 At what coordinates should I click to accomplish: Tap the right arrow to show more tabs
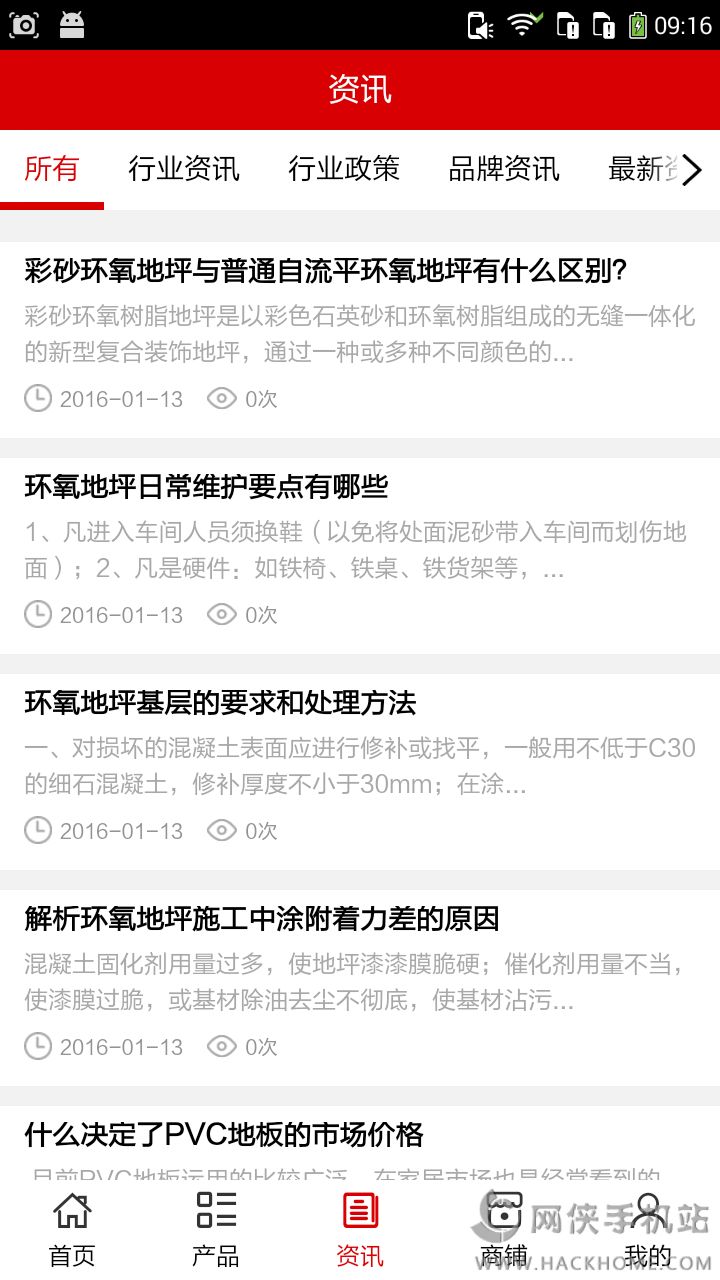[692, 170]
